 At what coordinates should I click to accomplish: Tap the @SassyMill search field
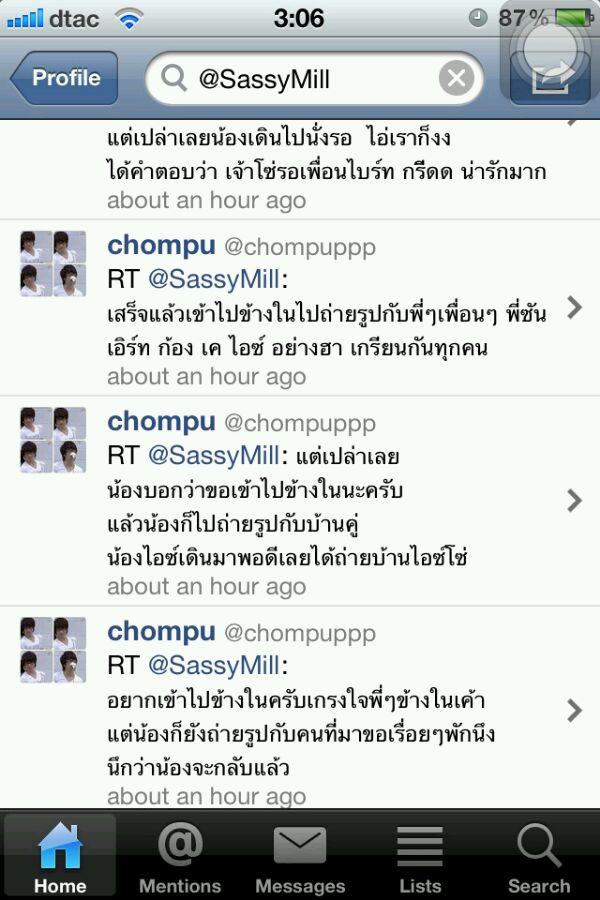point(300,79)
